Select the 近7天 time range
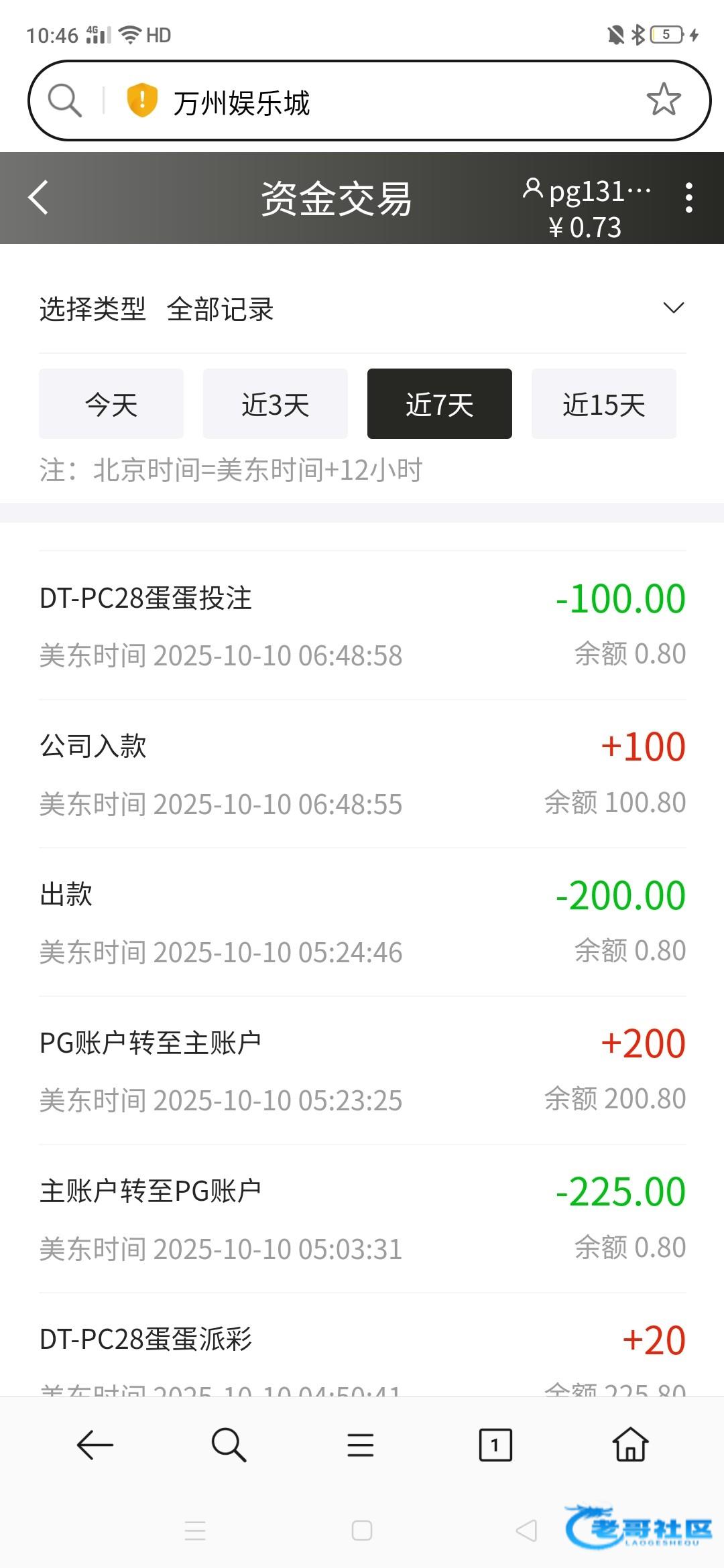724x1568 pixels. [x=439, y=404]
